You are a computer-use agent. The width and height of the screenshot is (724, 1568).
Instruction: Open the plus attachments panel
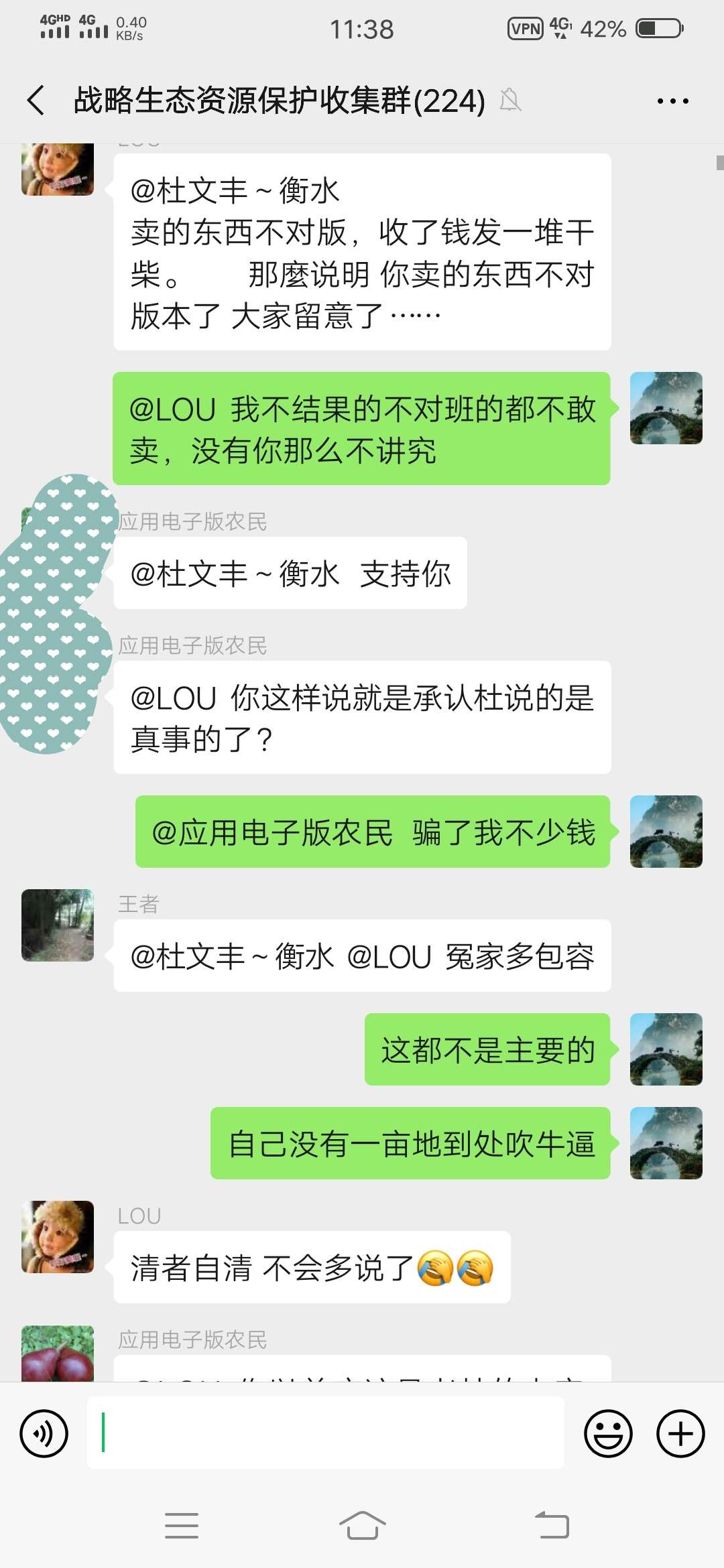pyautogui.click(x=680, y=1434)
